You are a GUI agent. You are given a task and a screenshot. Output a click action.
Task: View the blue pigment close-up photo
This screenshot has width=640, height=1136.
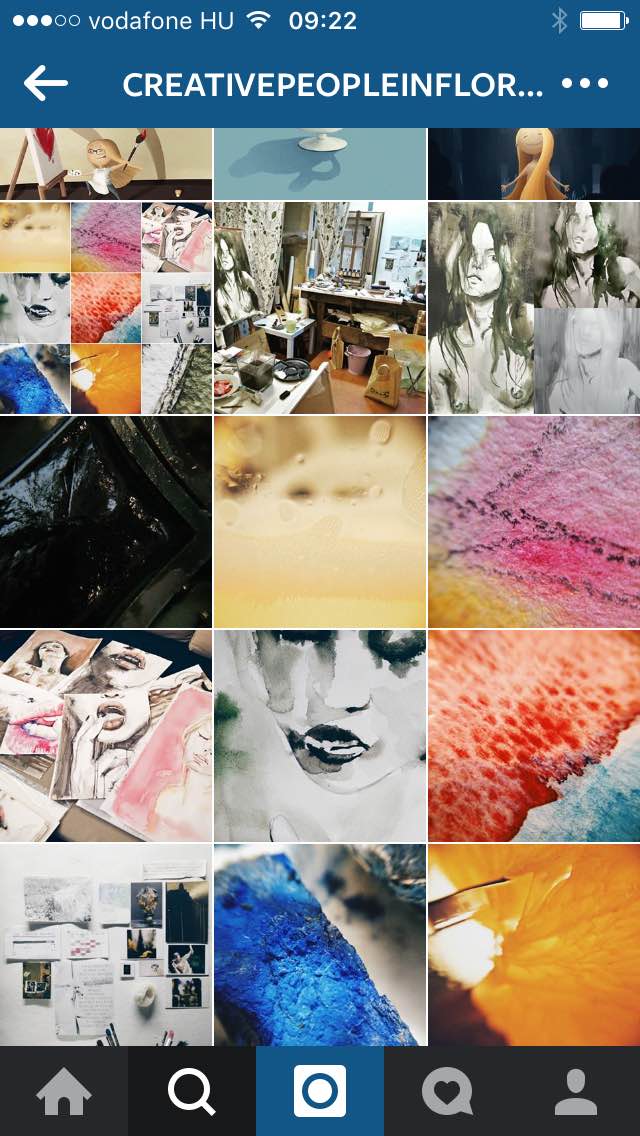tap(320, 945)
